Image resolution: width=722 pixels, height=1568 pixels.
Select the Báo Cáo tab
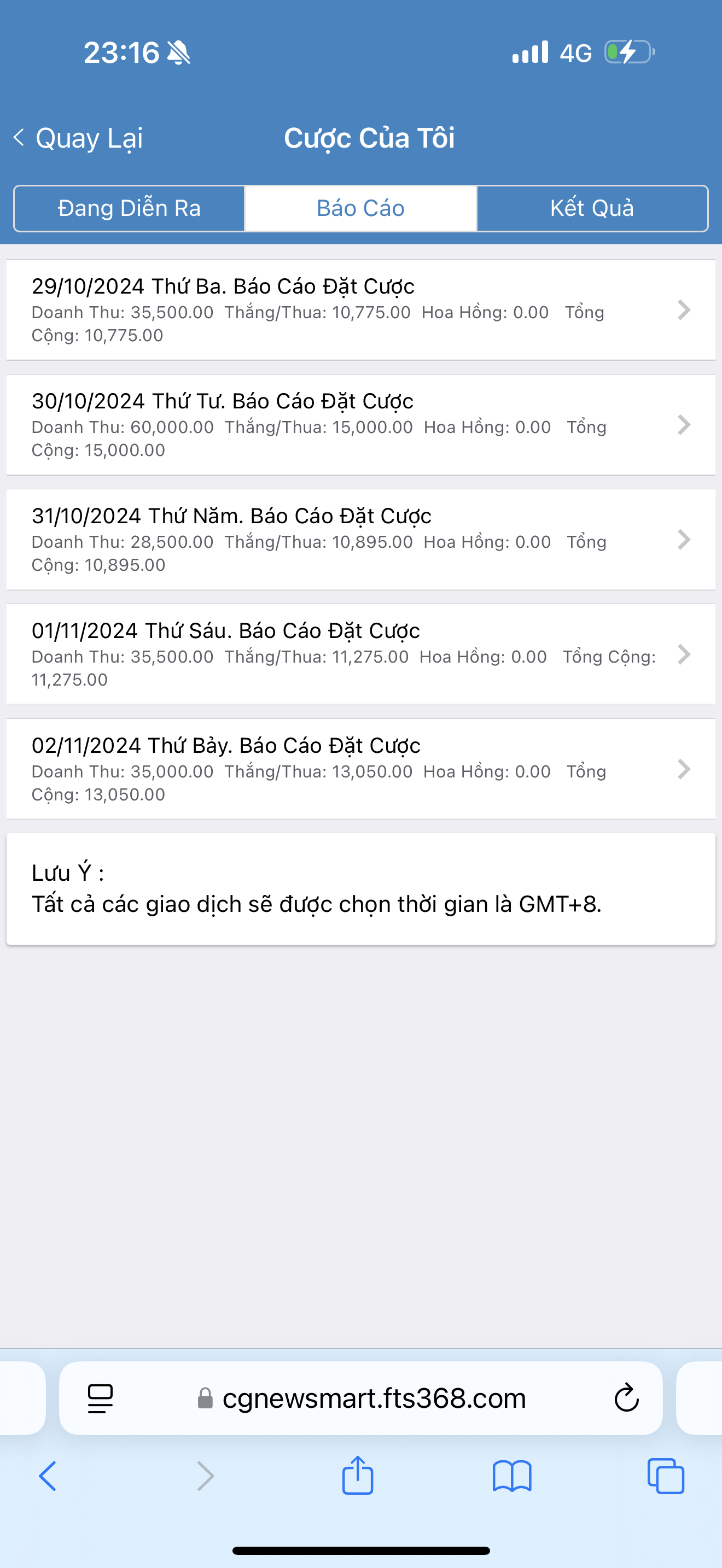(x=360, y=208)
